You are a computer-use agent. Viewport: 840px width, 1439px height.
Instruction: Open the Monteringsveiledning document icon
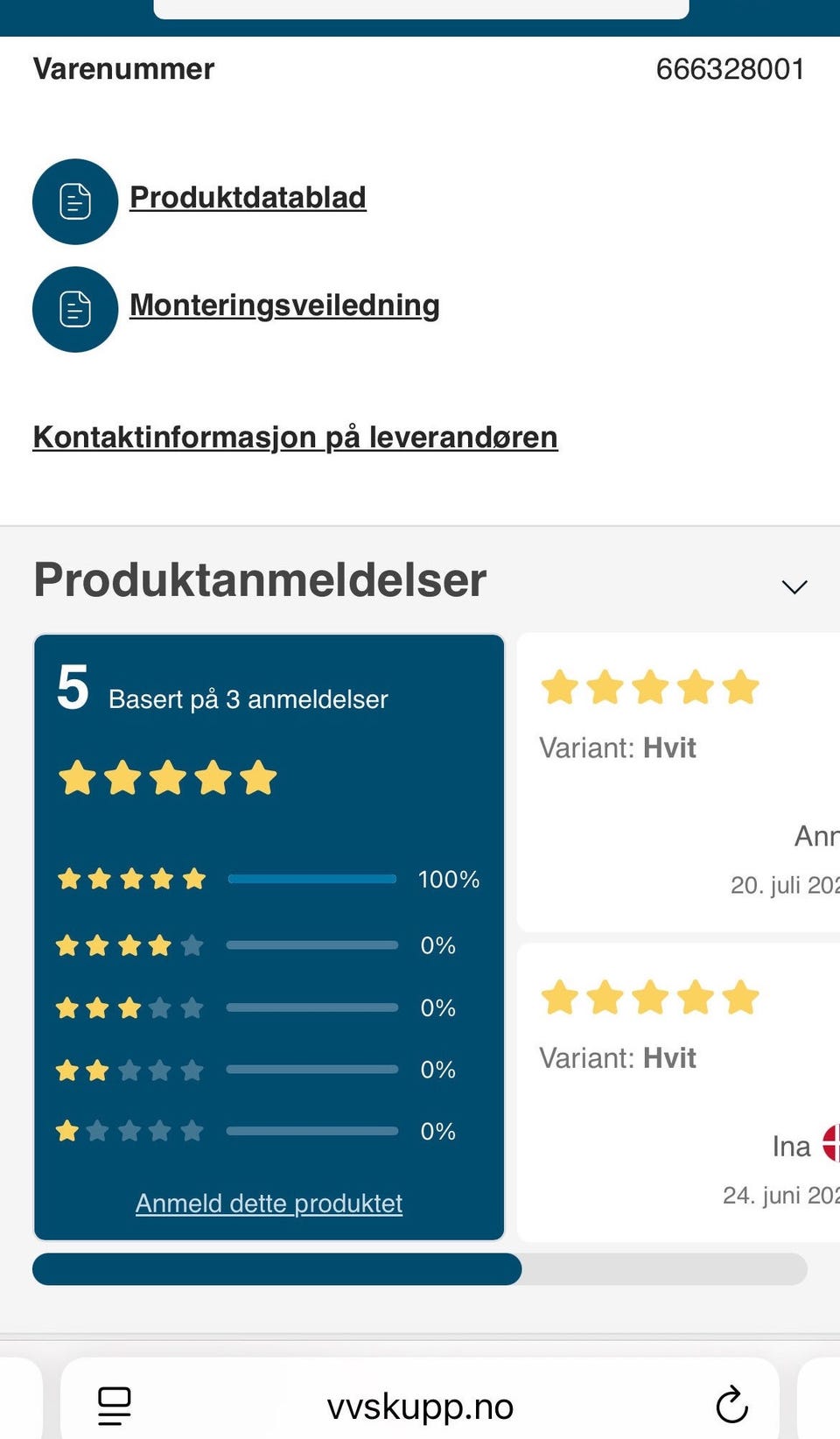[x=74, y=310]
